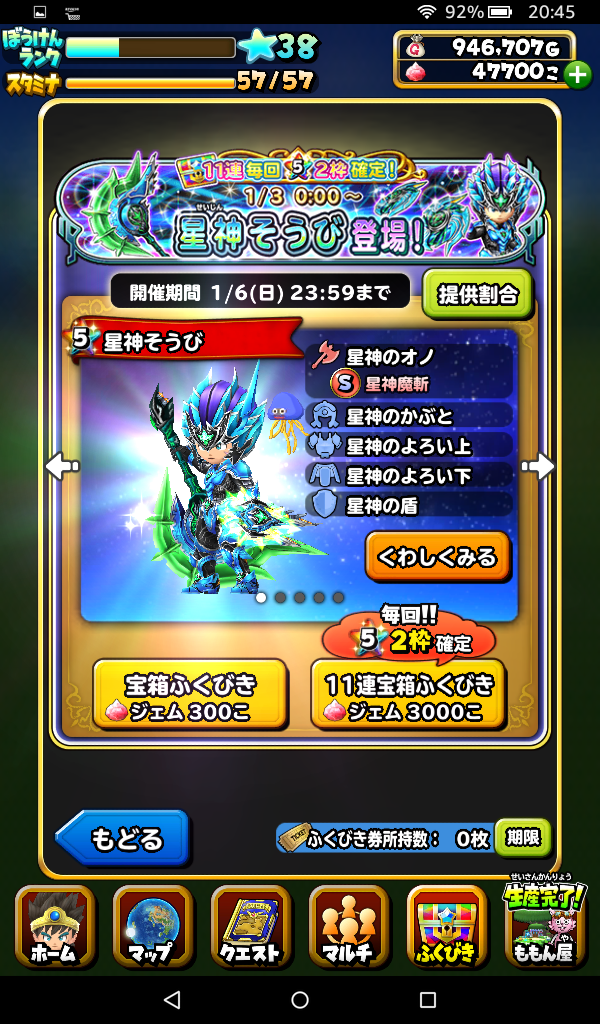Open the クエスト tab
The height and width of the screenshot is (1024, 600).
point(250,927)
